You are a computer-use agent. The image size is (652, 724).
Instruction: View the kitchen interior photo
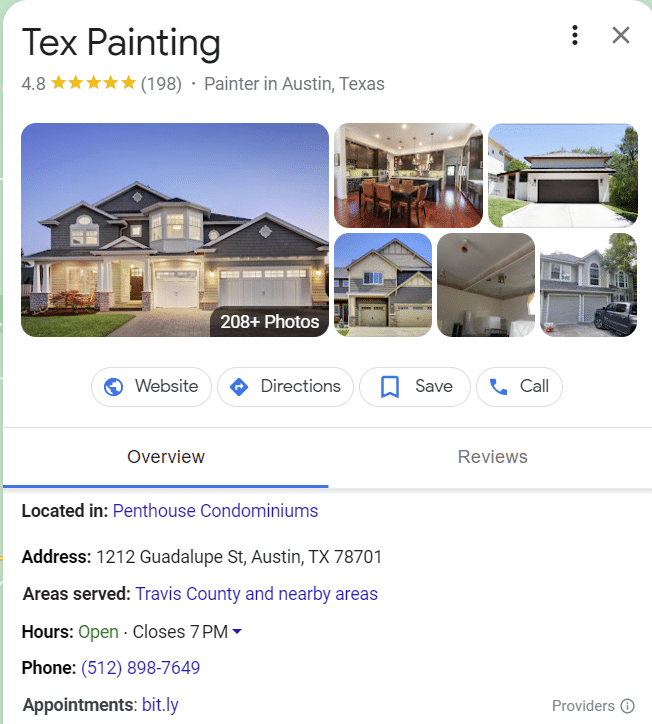coord(407,175)
